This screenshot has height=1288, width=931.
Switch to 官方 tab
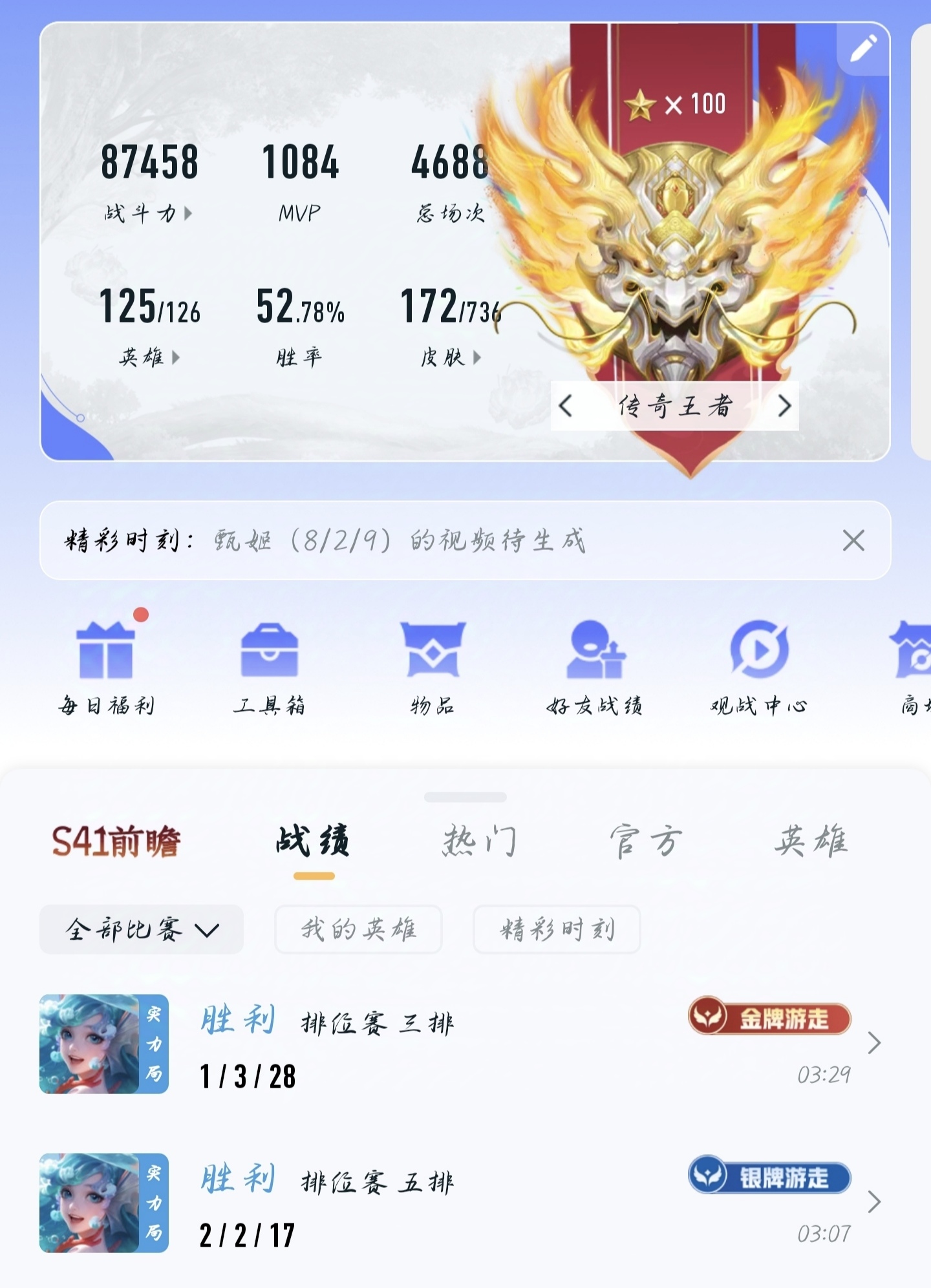coord(646,842)
